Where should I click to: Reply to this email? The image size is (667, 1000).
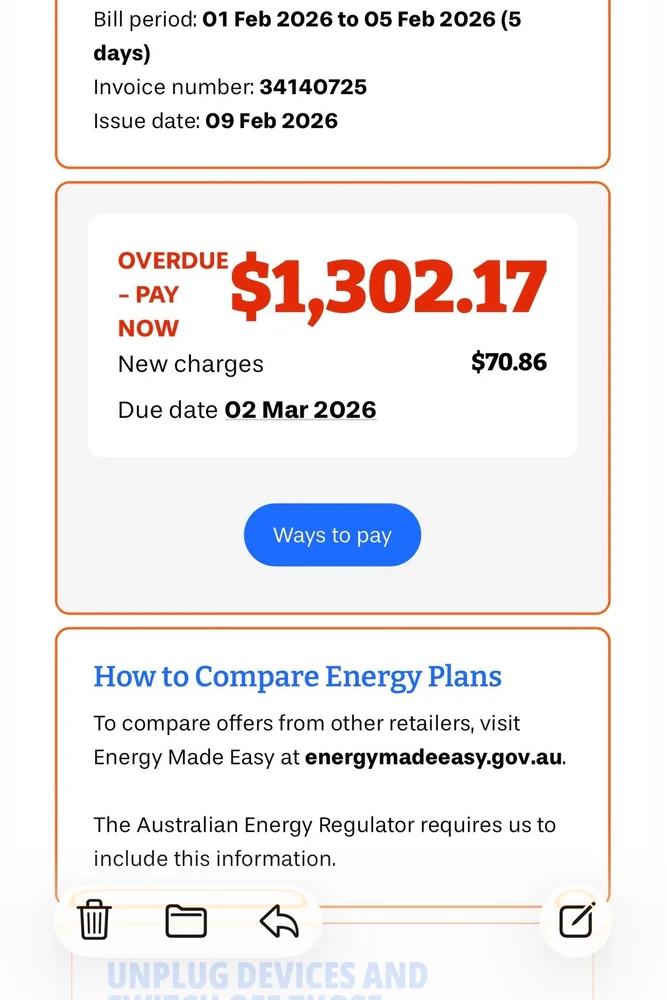(279, 919)
